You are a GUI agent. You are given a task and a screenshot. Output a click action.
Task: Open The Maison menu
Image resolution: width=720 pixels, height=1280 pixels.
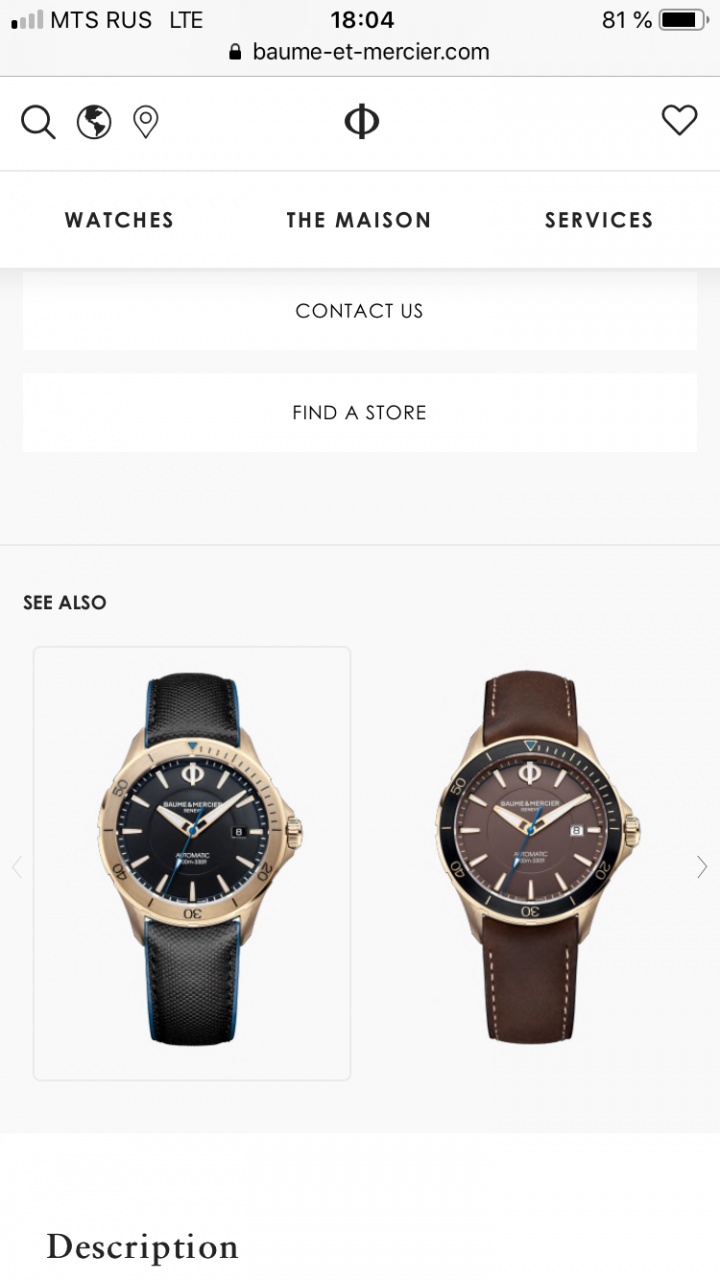[359, 220]
